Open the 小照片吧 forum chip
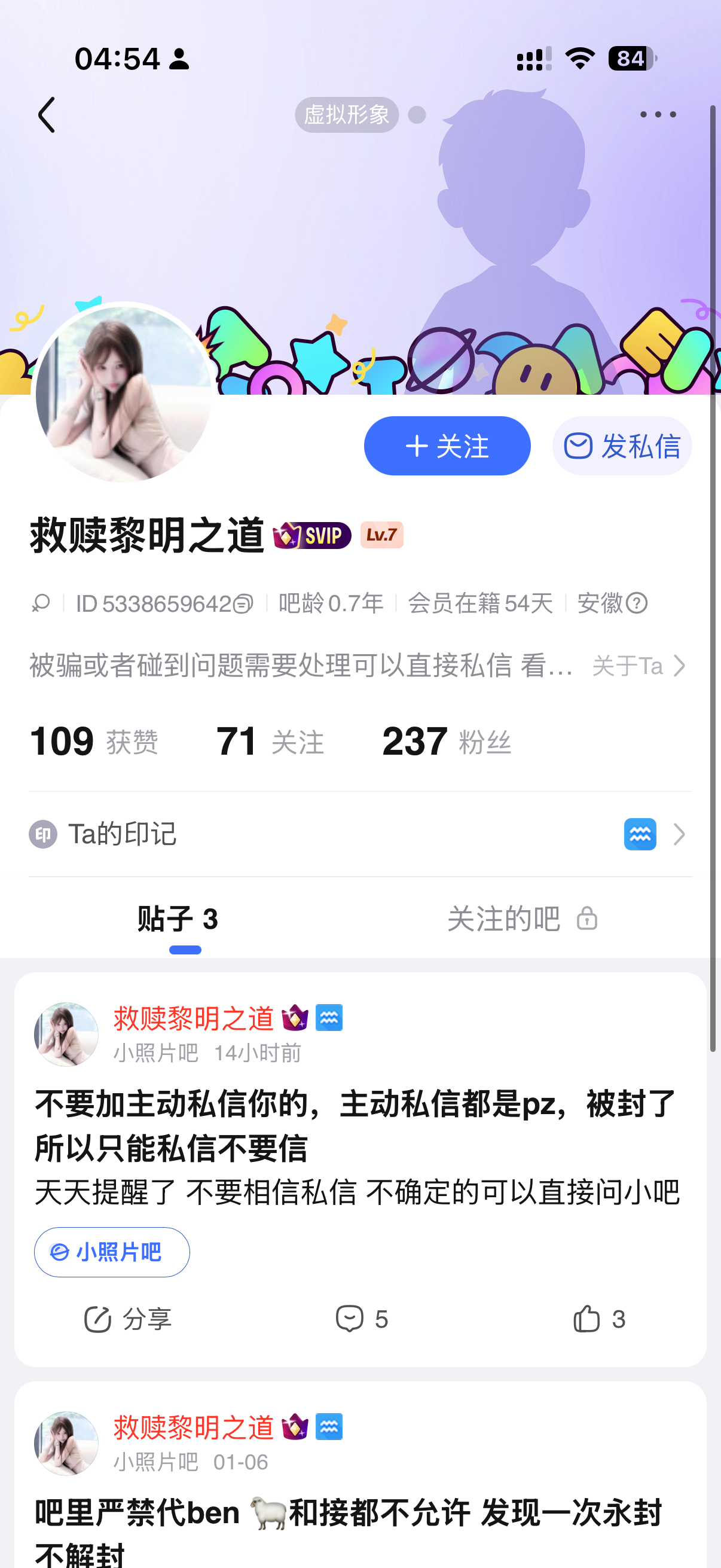Viewport: 721px width, 1568px height. [x=112, y=1252]
